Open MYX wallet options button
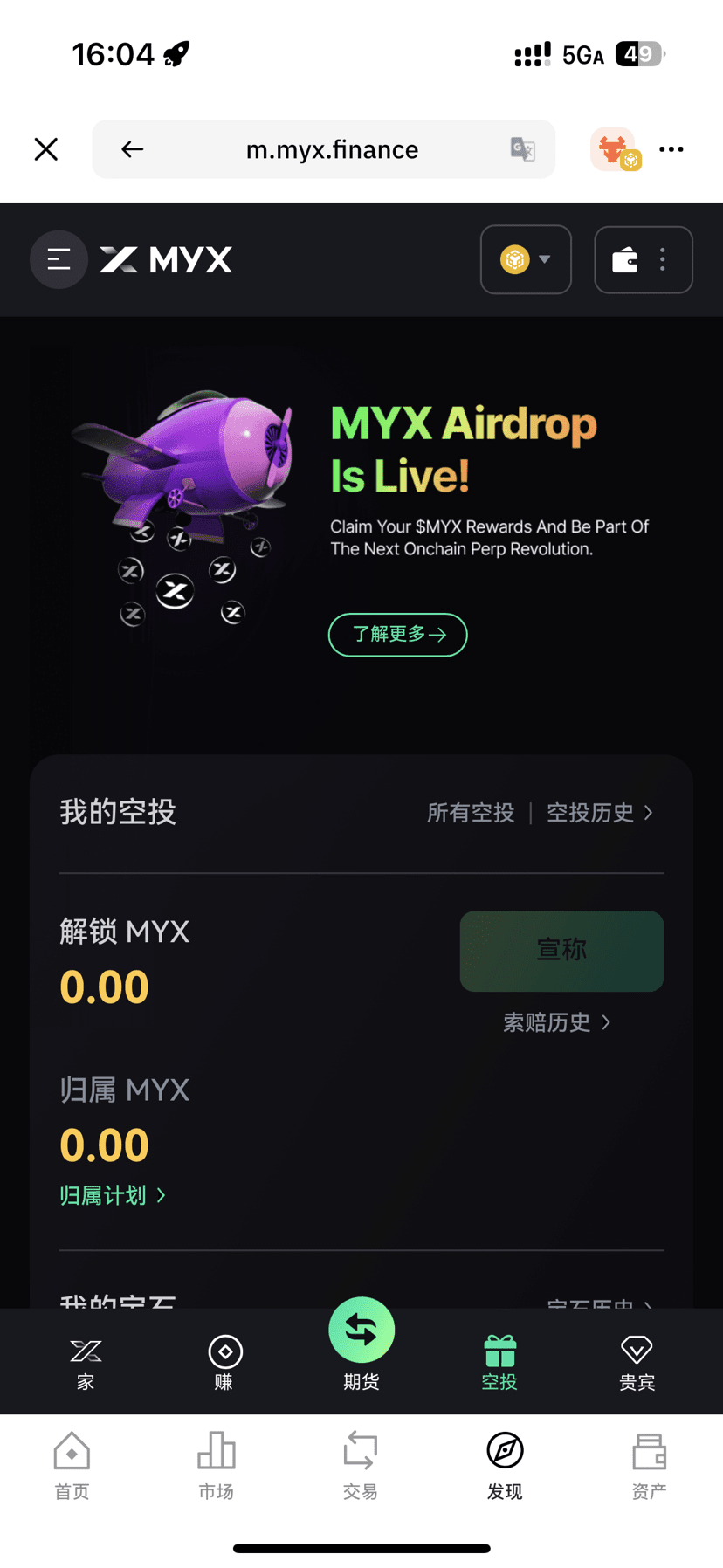Image resolution: width=723 pixels, height=1568 pixels. click(644, 259)
